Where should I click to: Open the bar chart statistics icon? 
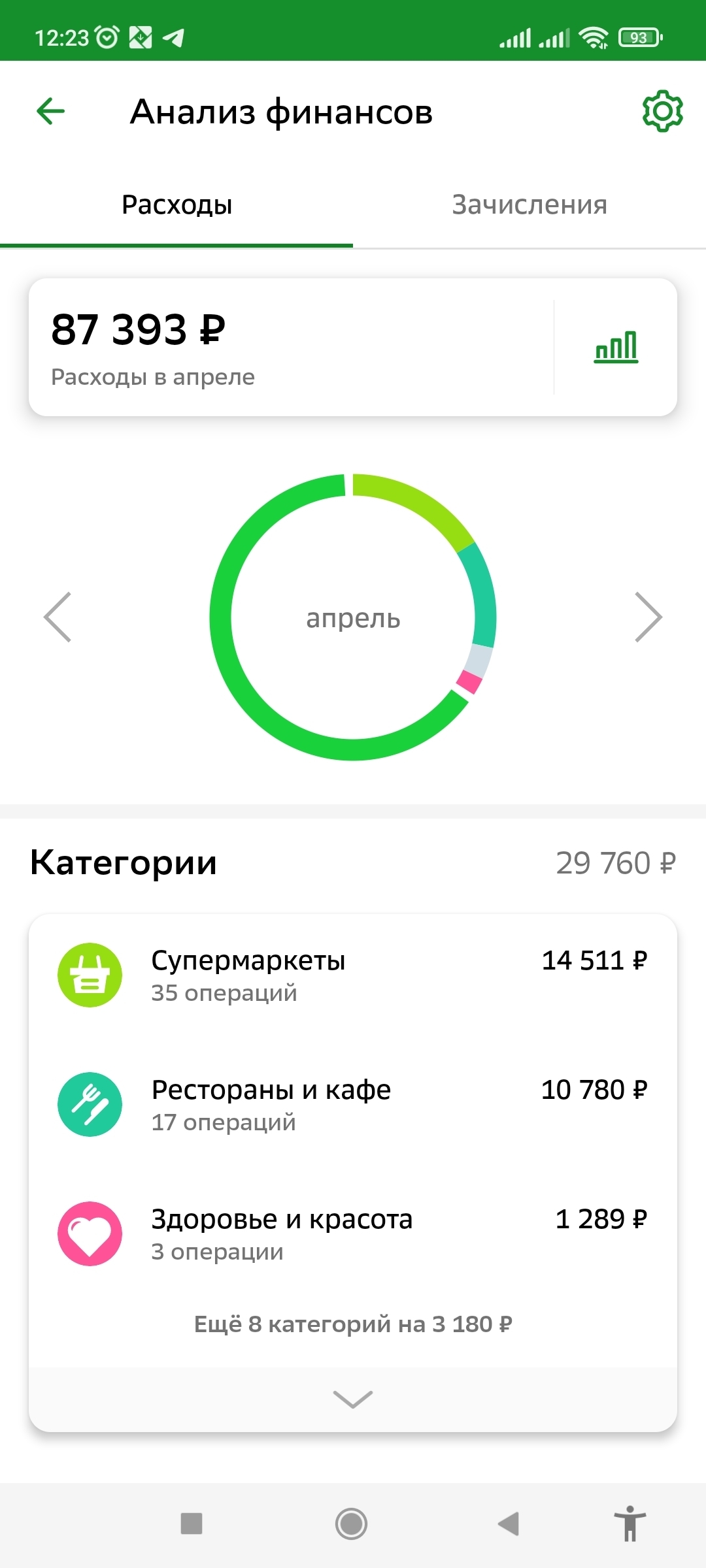coord(616,347)
